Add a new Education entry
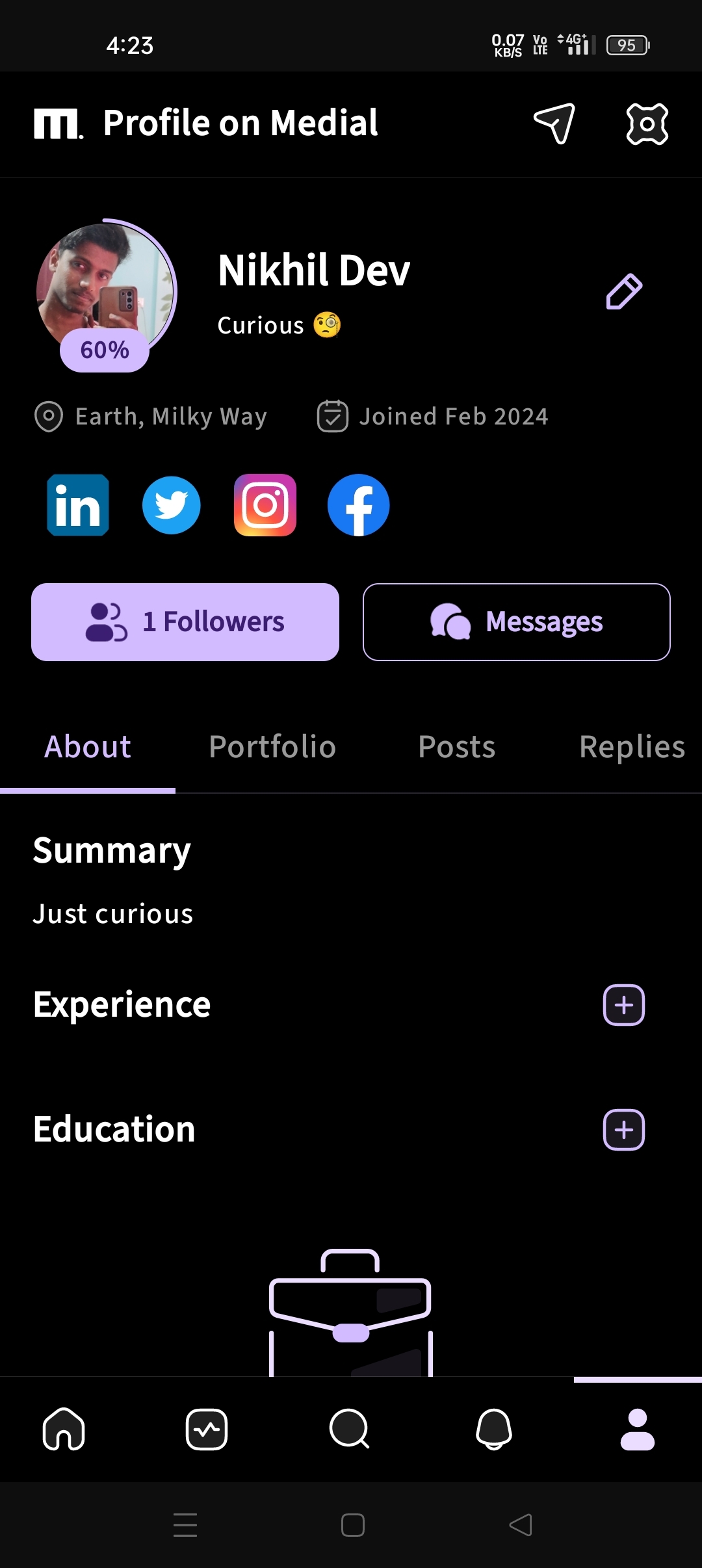This screenshot has height=1568, width=702. 624,1130
